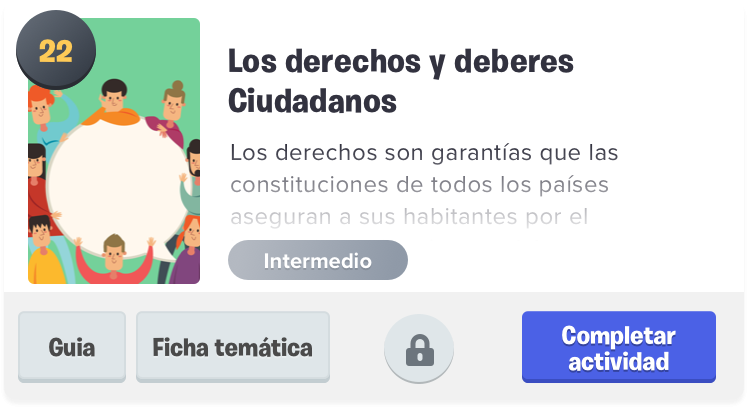This screenshot has height=408, width=748.
Task: Select the Intermedio level chip
Action: pos(318,261)
